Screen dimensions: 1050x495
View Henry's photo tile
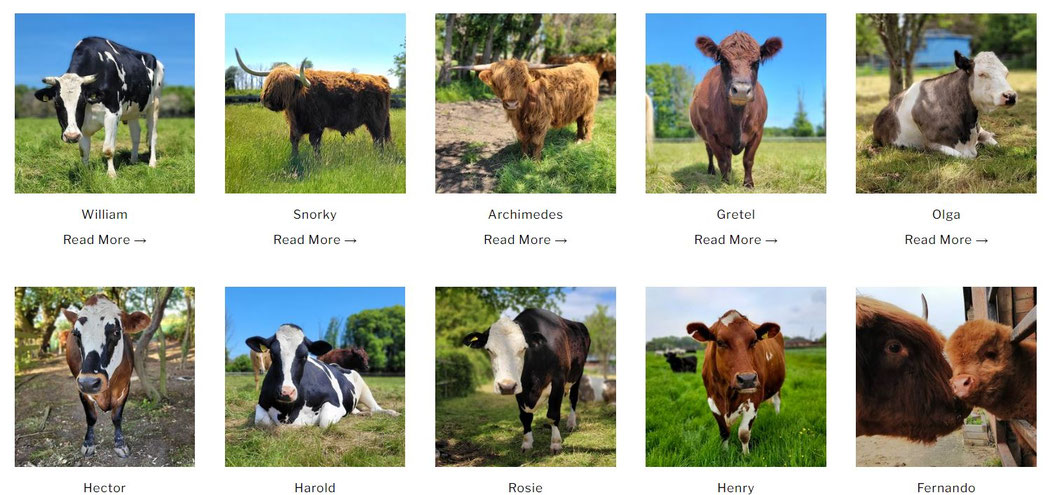click(736, 377)
